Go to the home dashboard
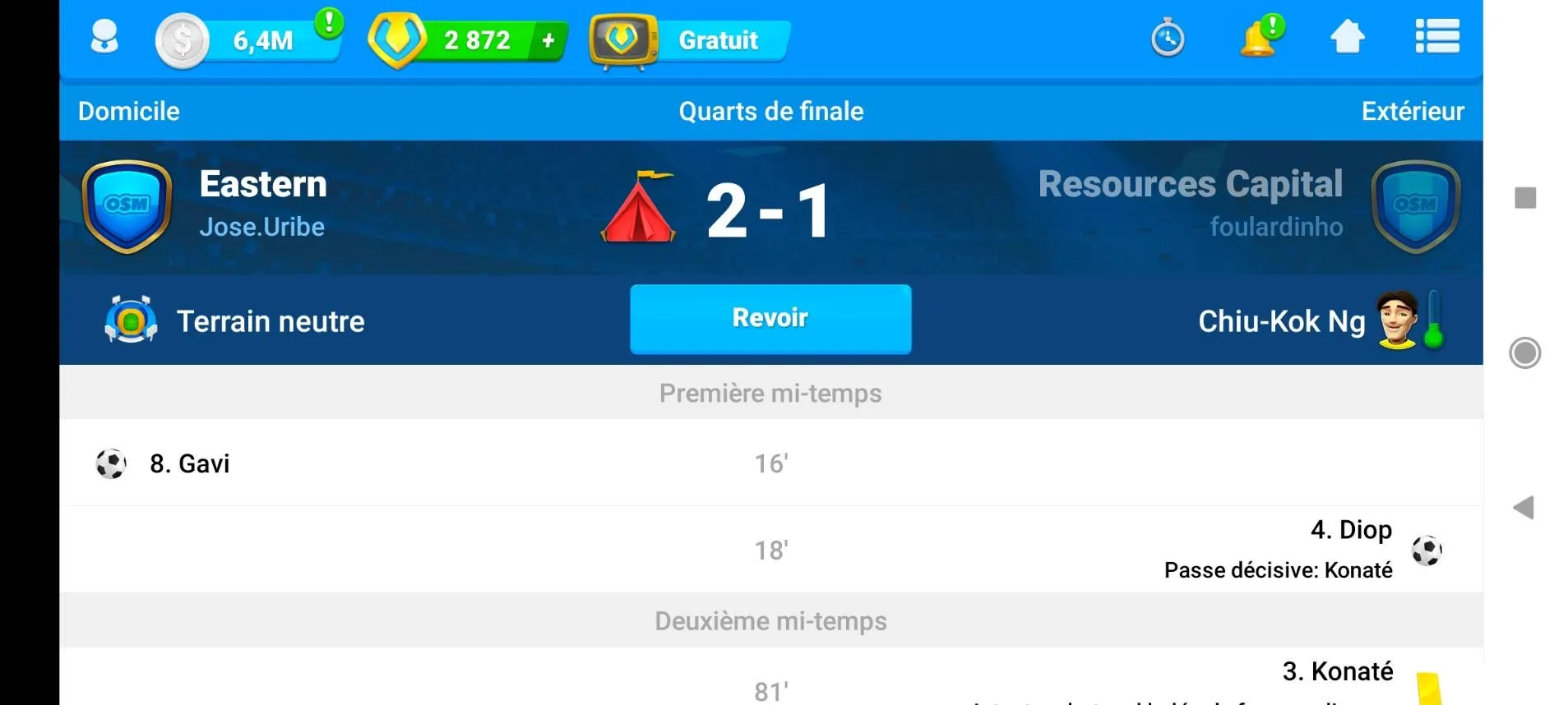This screenshot has height=705, width=1568. coord(1347,38)
